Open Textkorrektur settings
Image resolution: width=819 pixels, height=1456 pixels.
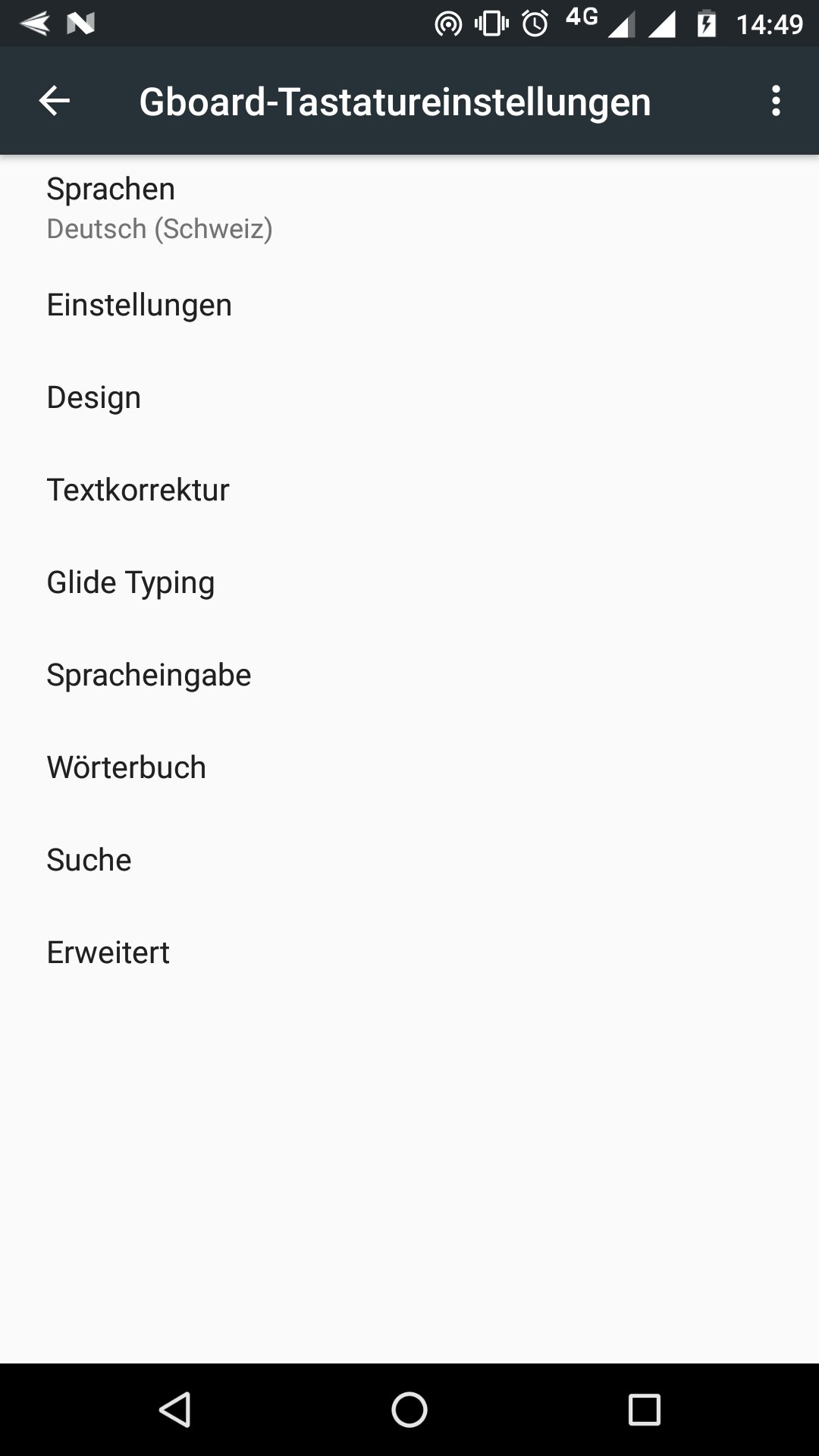409,490
